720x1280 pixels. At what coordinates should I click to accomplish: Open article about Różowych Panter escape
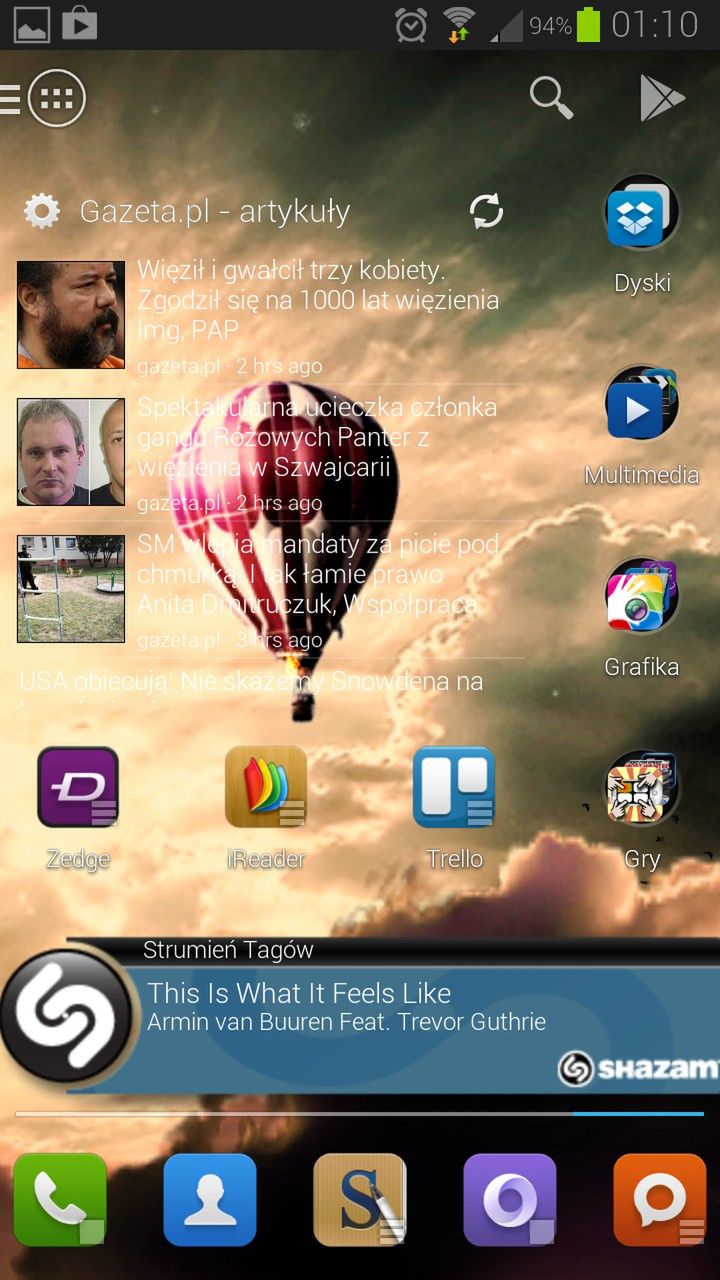point(317,437)
